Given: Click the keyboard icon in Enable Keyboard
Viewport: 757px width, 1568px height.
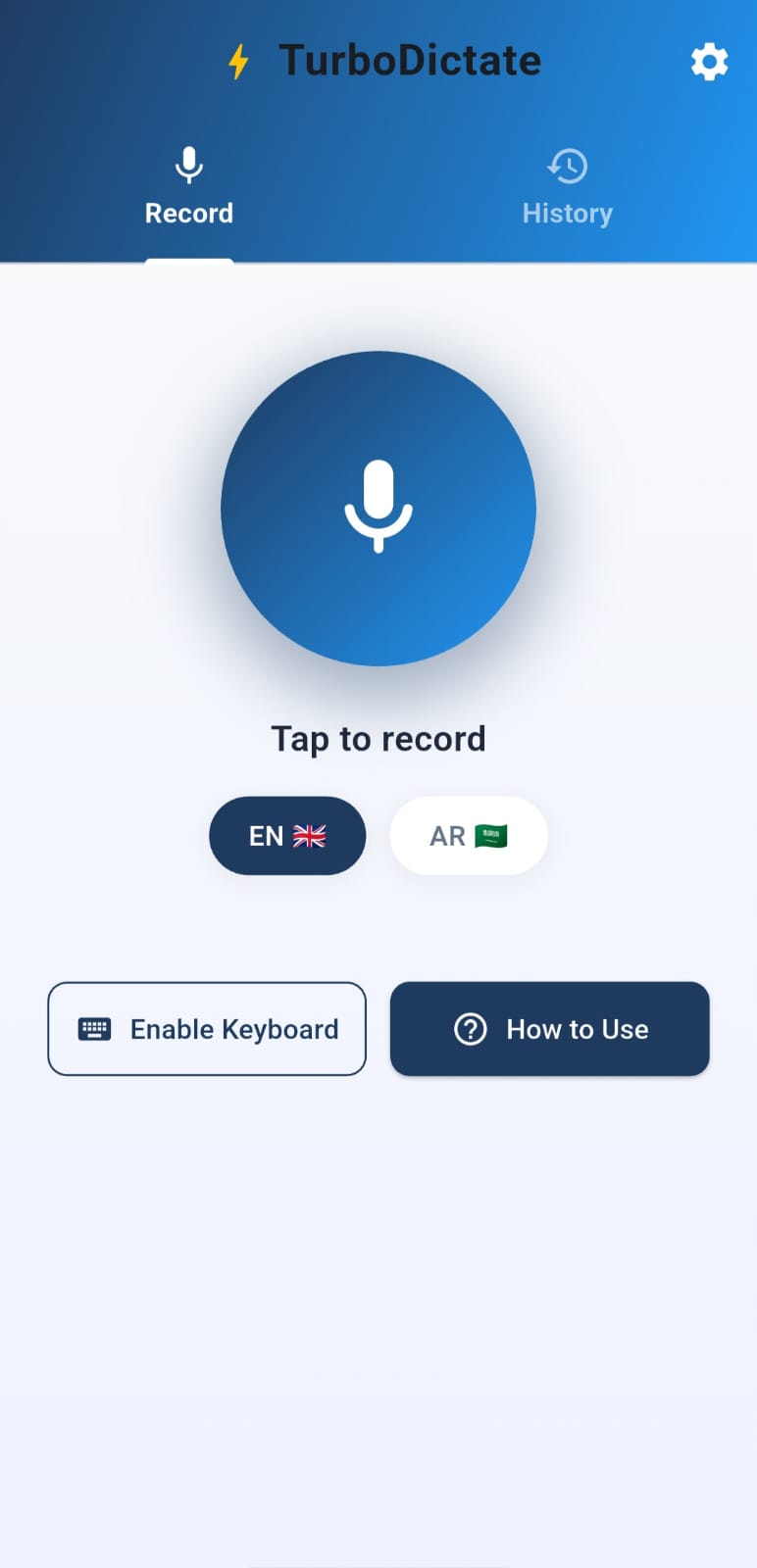Looking at the screenshot, I should pos(94,1029).
